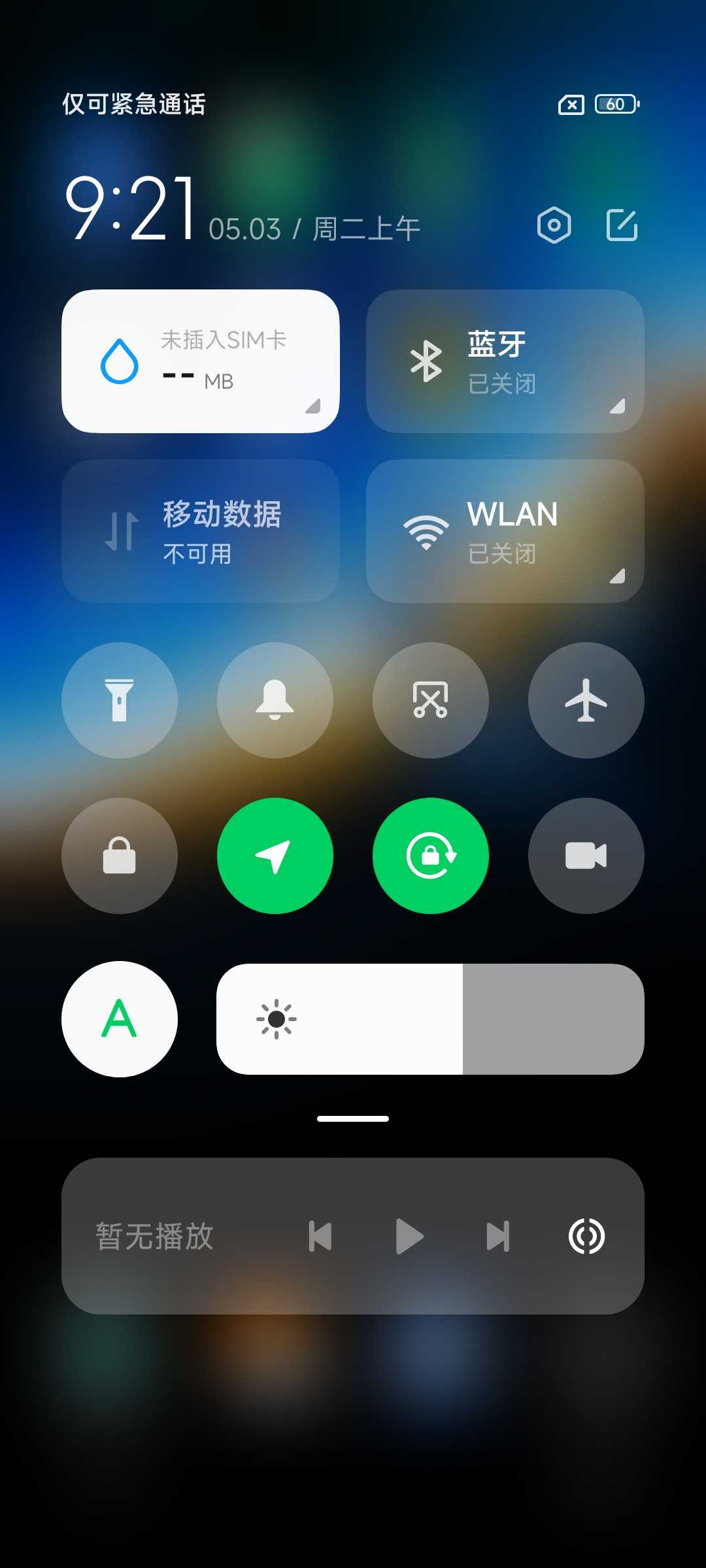Enable airplane mode

(586, 700)
